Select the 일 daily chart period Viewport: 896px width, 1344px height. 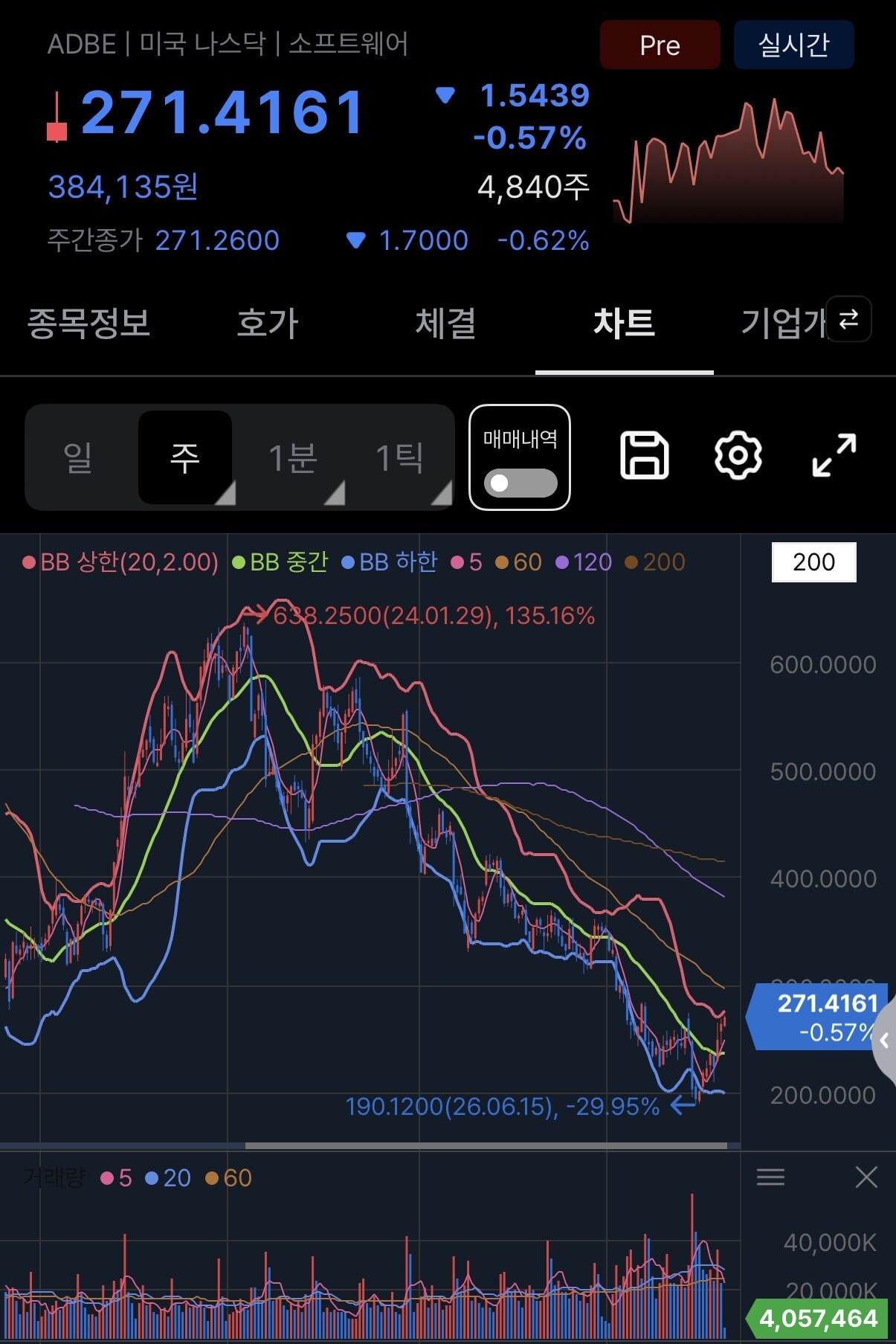[78, 457]
